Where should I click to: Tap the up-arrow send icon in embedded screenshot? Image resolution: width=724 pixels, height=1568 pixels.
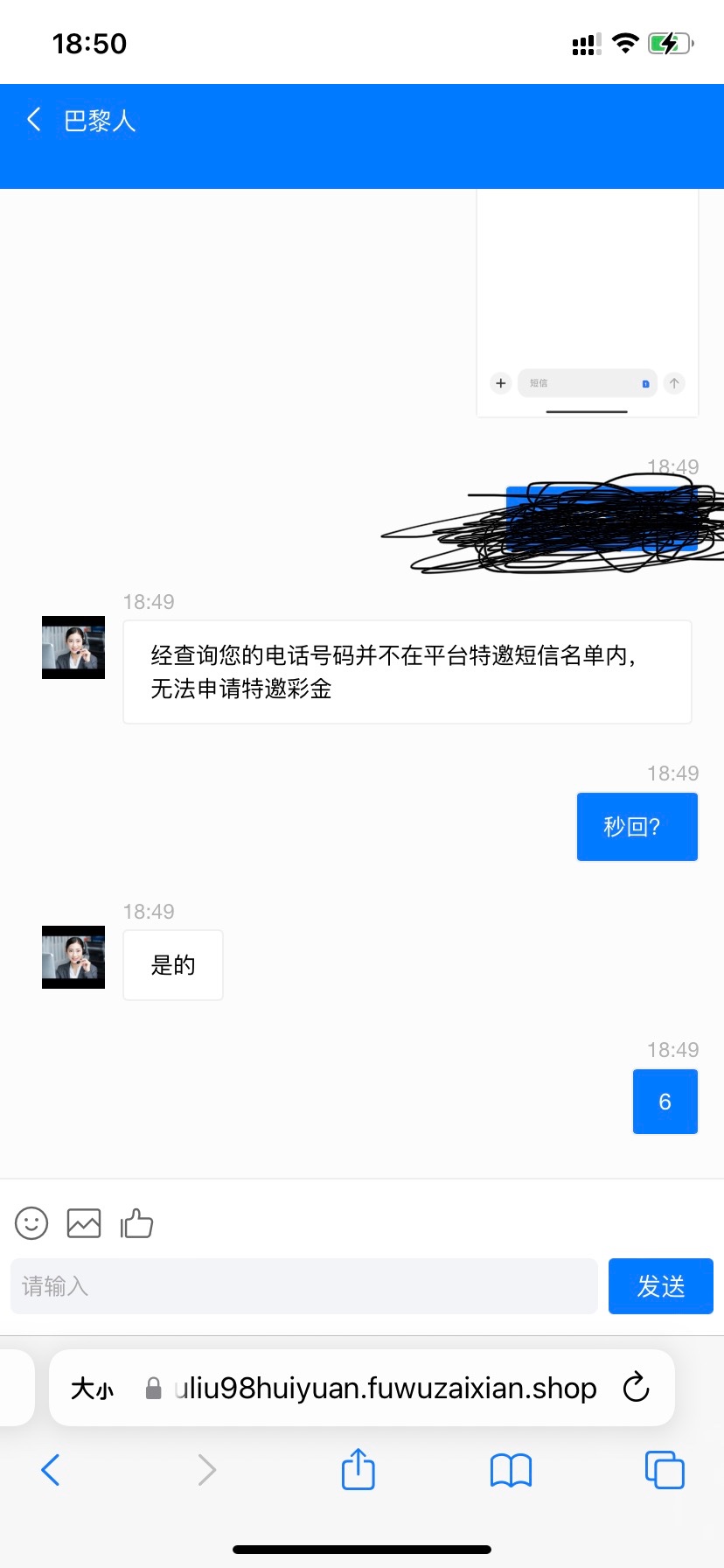point(673,383)
